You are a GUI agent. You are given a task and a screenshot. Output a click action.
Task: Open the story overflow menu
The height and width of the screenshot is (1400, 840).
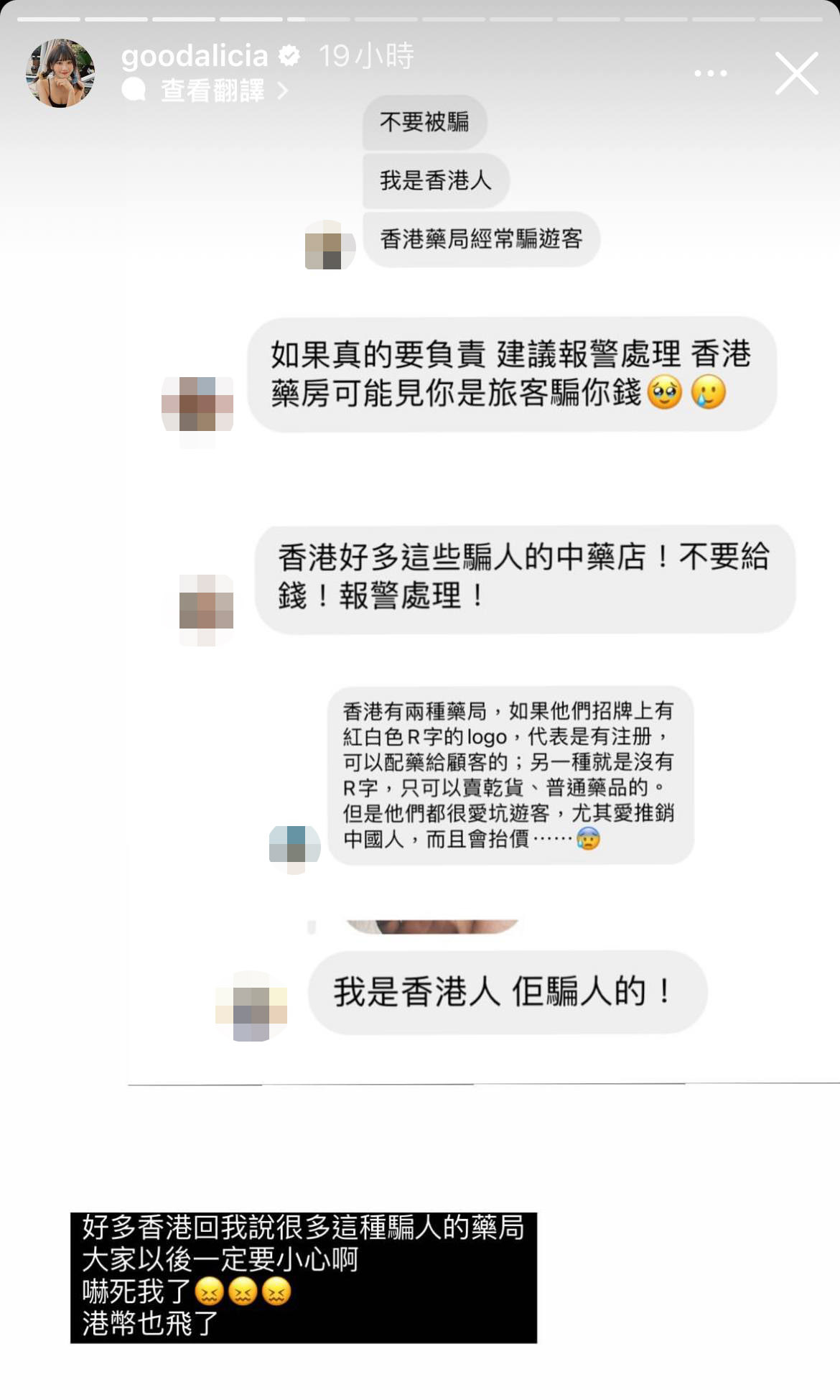[710, 73]
